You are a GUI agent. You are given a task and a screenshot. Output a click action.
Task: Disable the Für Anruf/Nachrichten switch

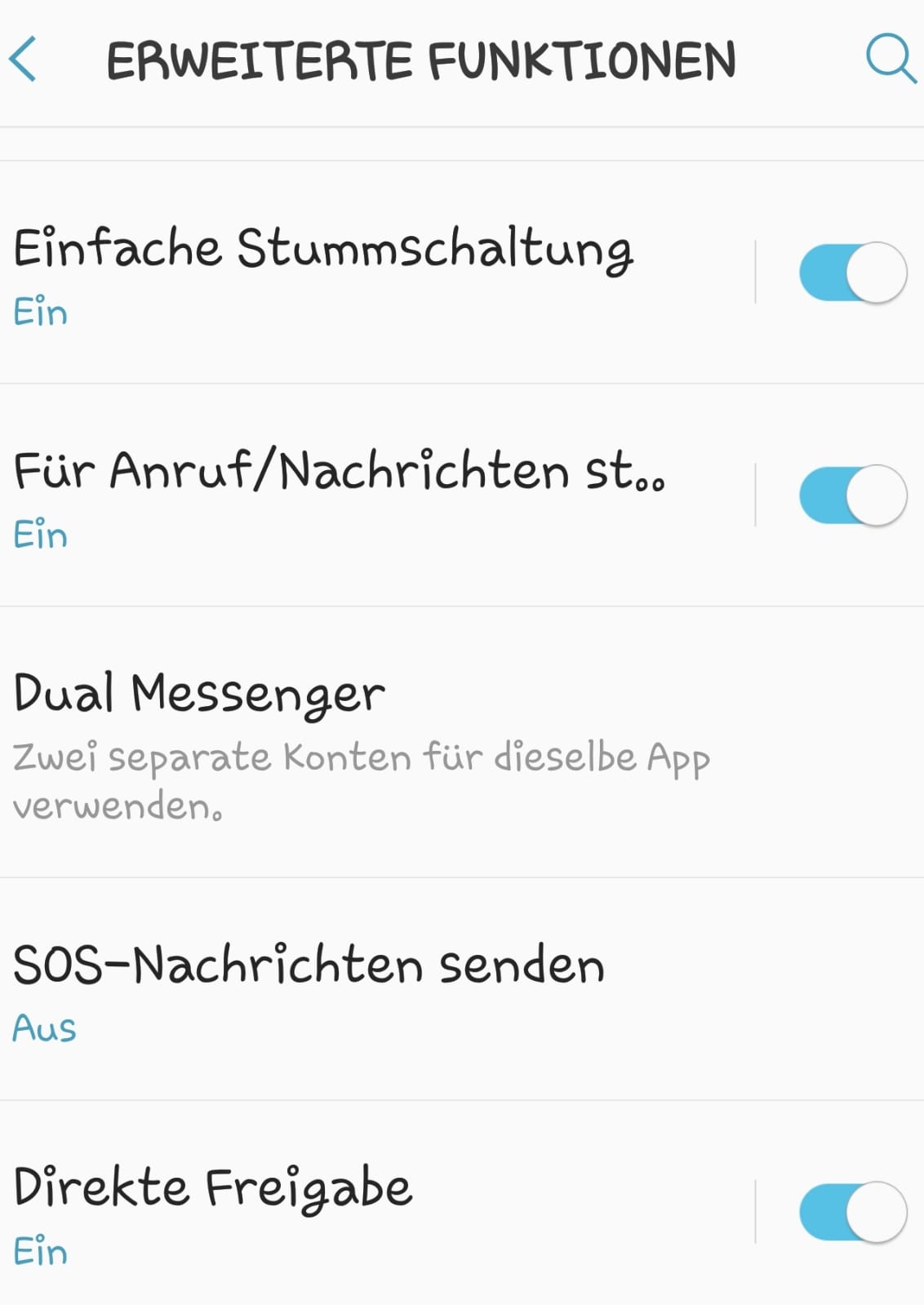[852, 495]
